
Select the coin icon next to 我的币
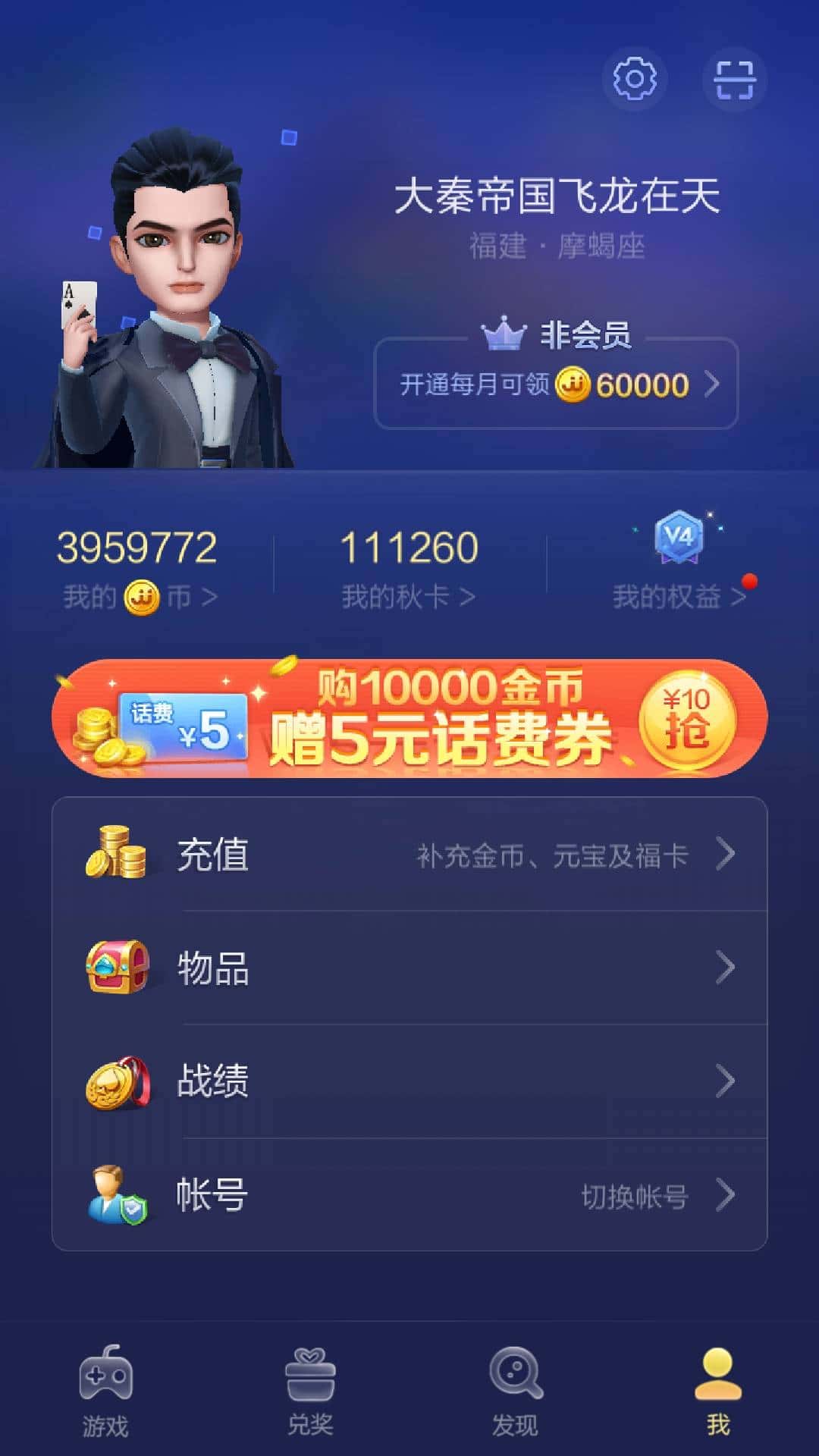(142, 596)
